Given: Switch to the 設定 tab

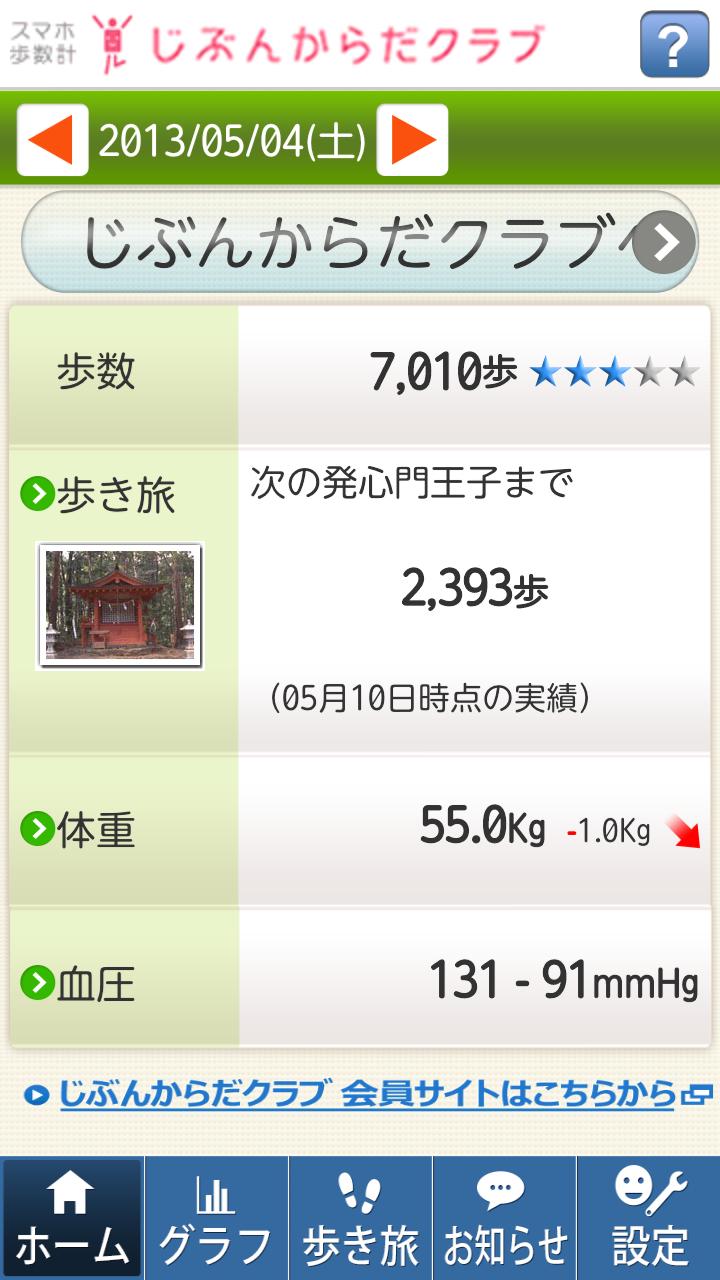Looking at the screenshot, I should click(649, 1218).
